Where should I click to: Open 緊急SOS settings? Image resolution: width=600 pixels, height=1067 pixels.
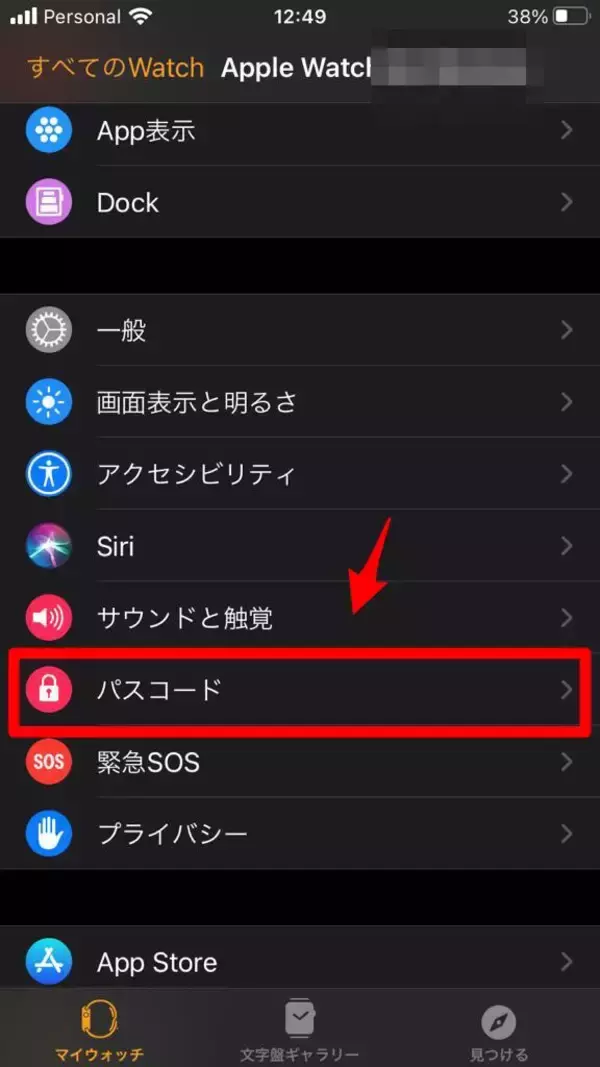(300, 762)
